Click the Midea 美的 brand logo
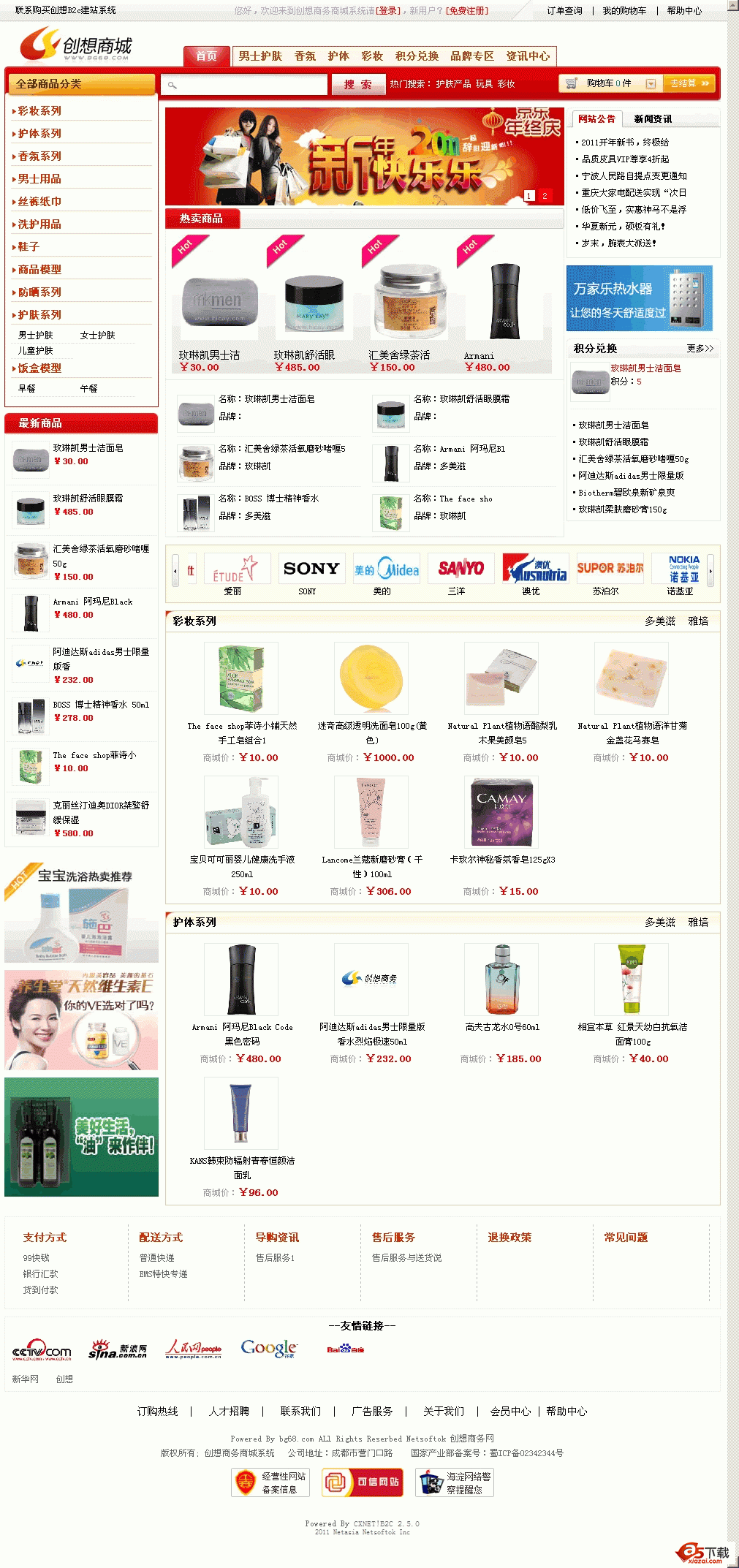Image resolution: width=739 pixels, height=1568 pixels. (386, 569)
